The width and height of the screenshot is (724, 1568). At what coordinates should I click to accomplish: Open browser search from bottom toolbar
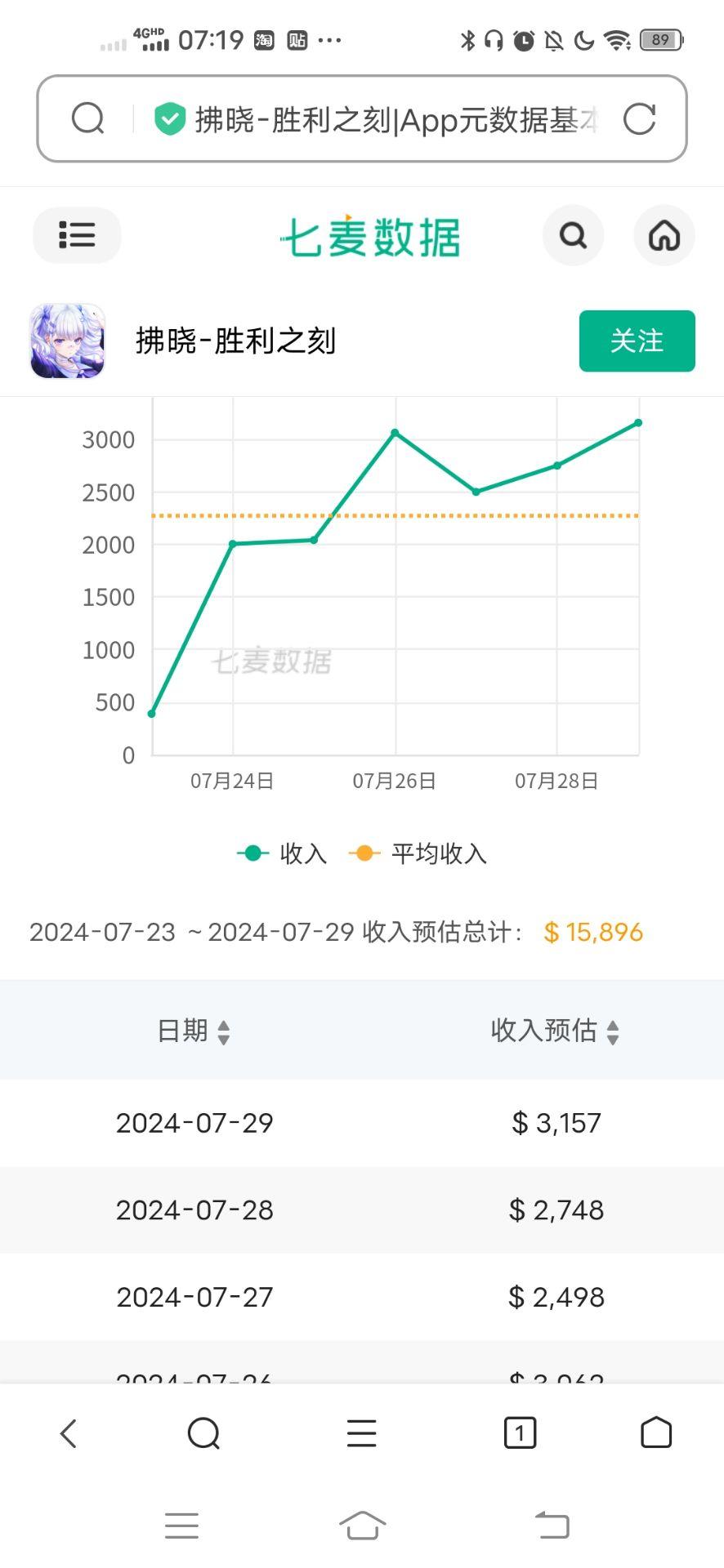pyautogui.click(x=203, y=1433)
